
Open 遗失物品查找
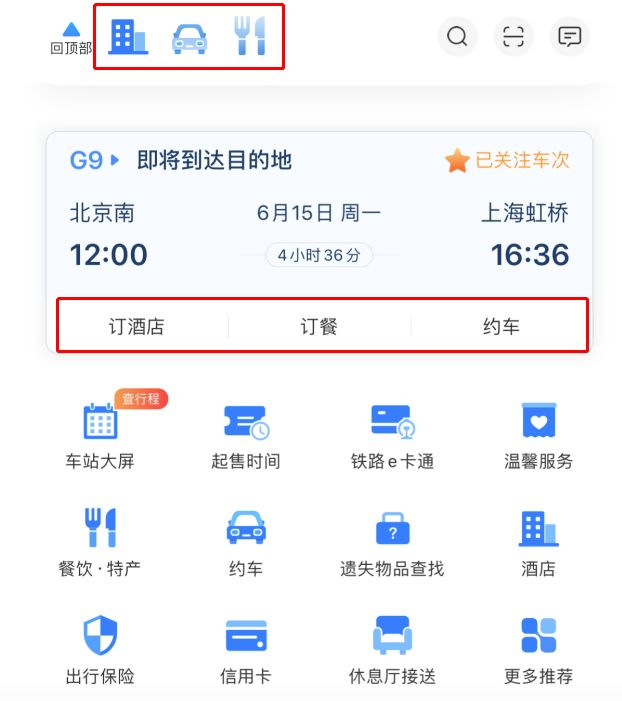[x=392, y=542]
